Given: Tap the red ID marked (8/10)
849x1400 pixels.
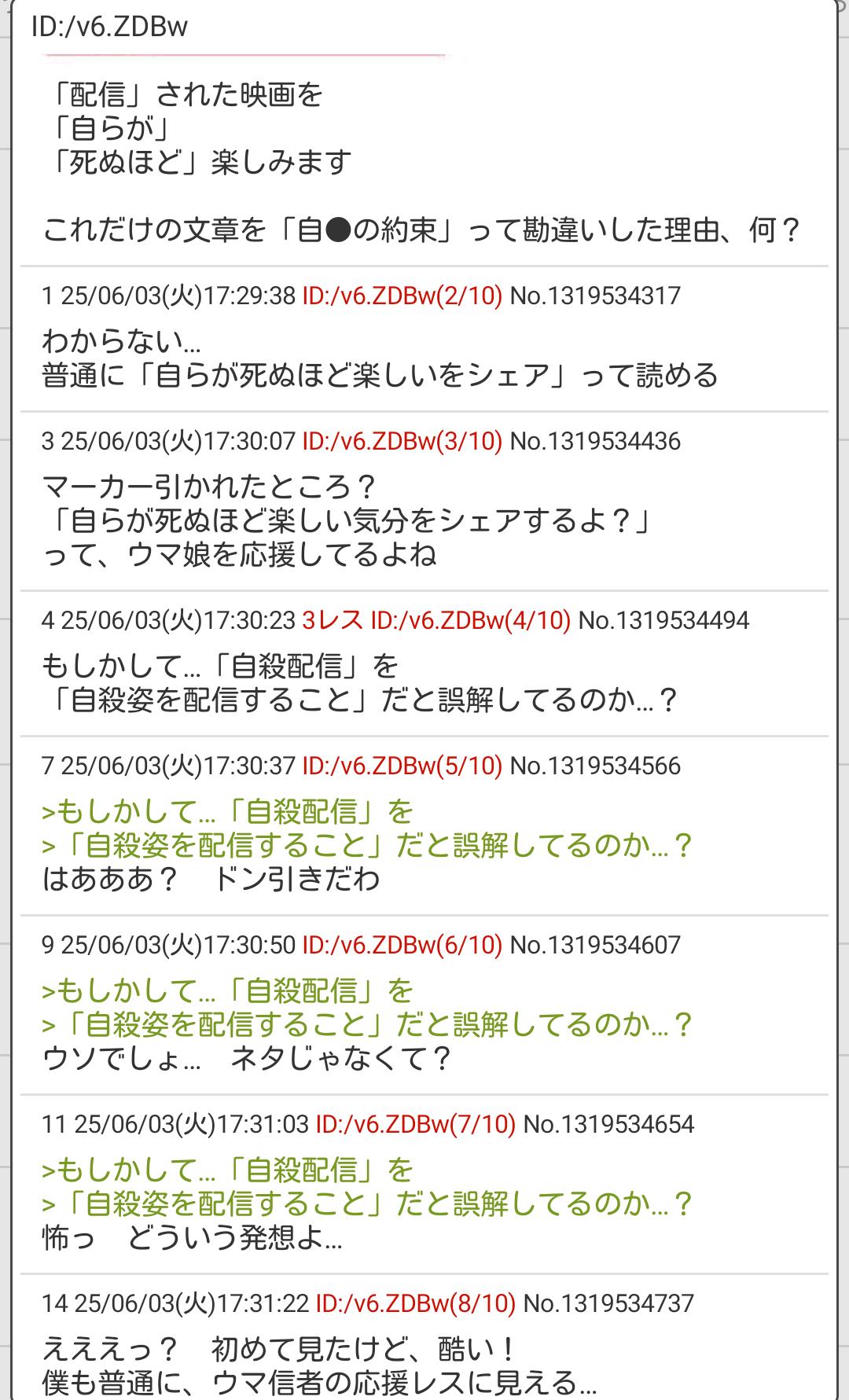Looking at the screenshot, I should (415, 1303).
